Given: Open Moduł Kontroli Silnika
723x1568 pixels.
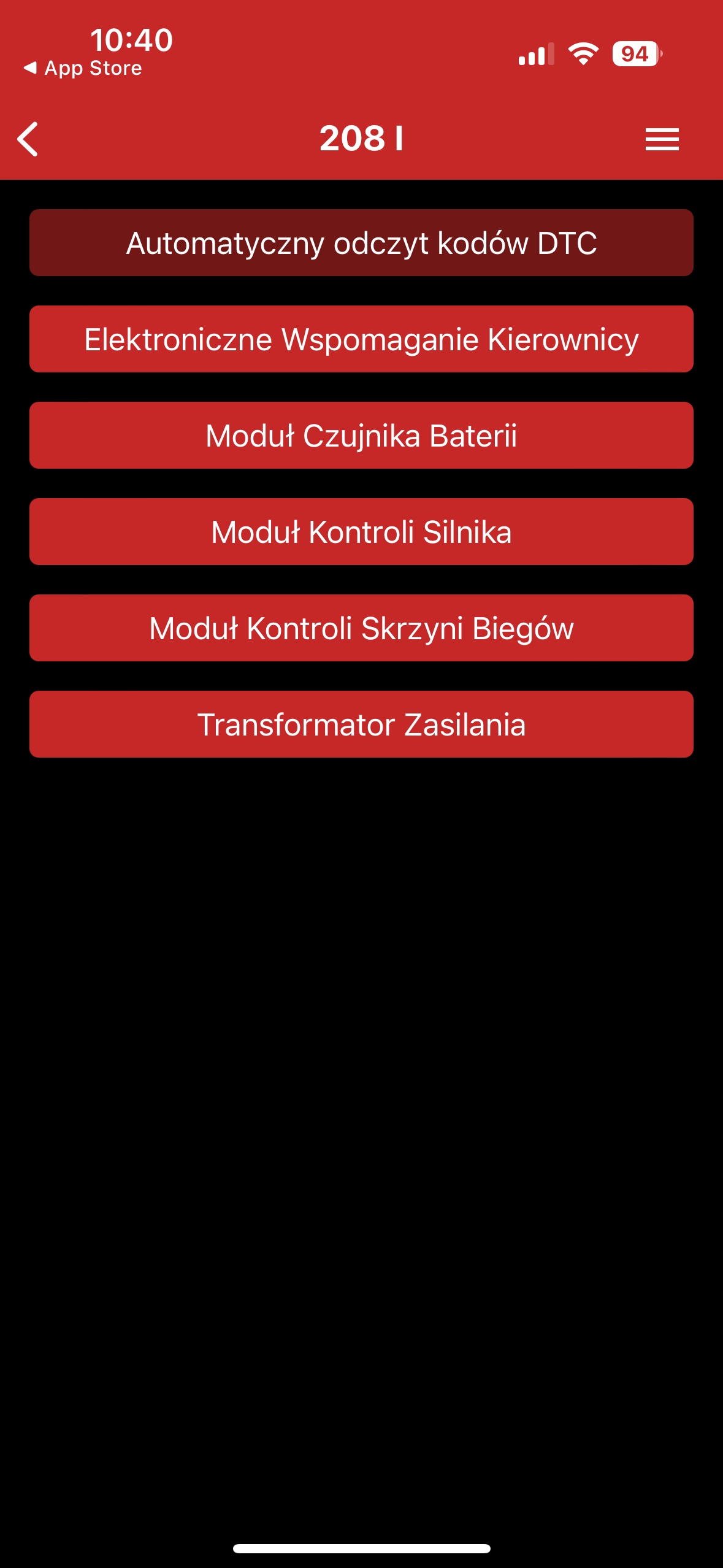Looking at the screenshot, I should click(361, 532).
